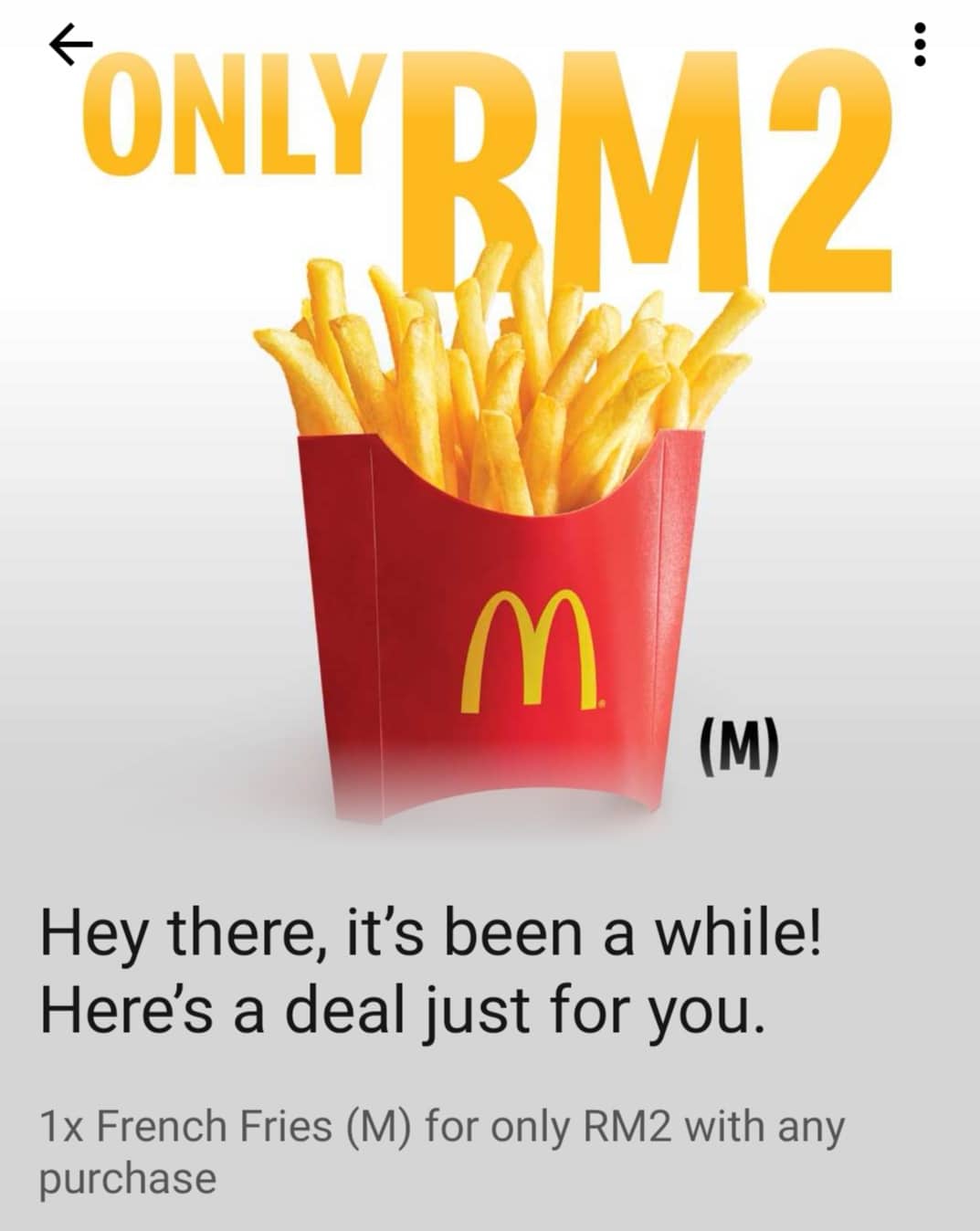Go back using the arrow icon
The height and width of the screenshot is (1231, 980).
(70, 46)
